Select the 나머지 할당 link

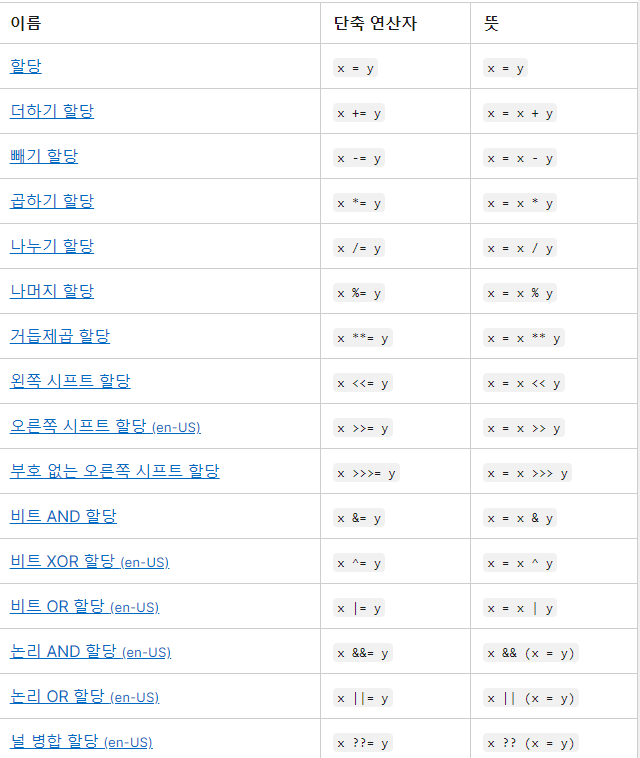[x=52, y=292]
